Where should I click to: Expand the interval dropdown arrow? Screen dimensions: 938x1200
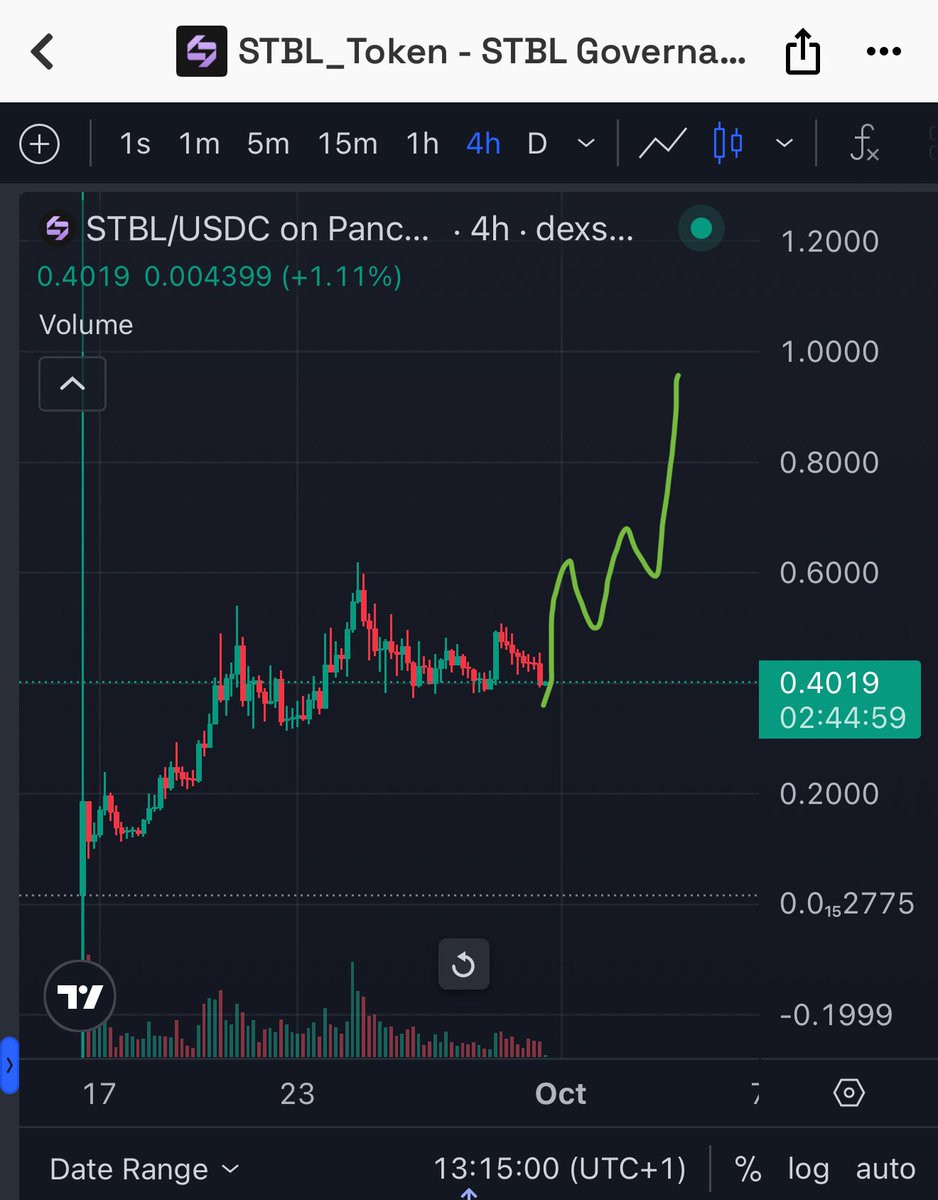coord(587,144)
